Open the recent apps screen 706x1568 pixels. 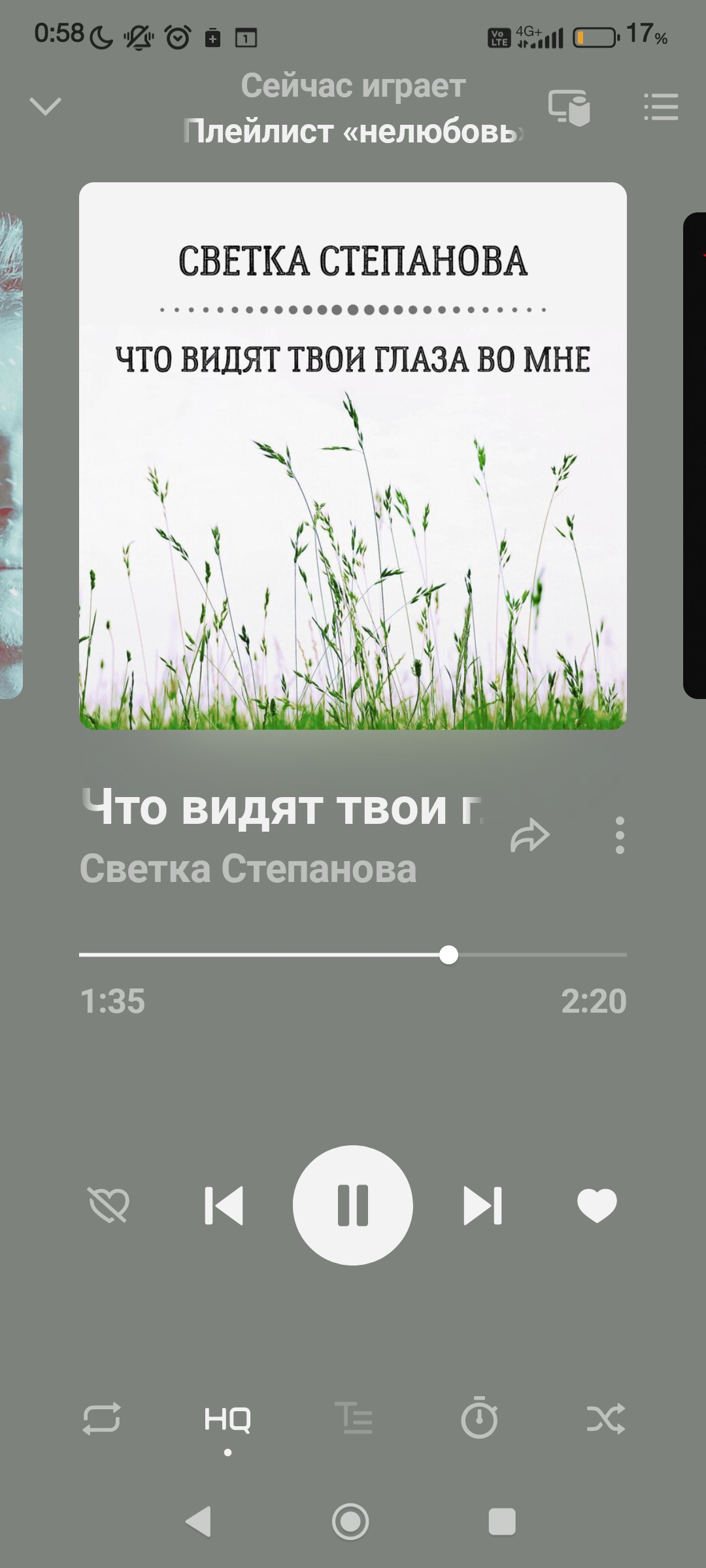[502, 1522]
